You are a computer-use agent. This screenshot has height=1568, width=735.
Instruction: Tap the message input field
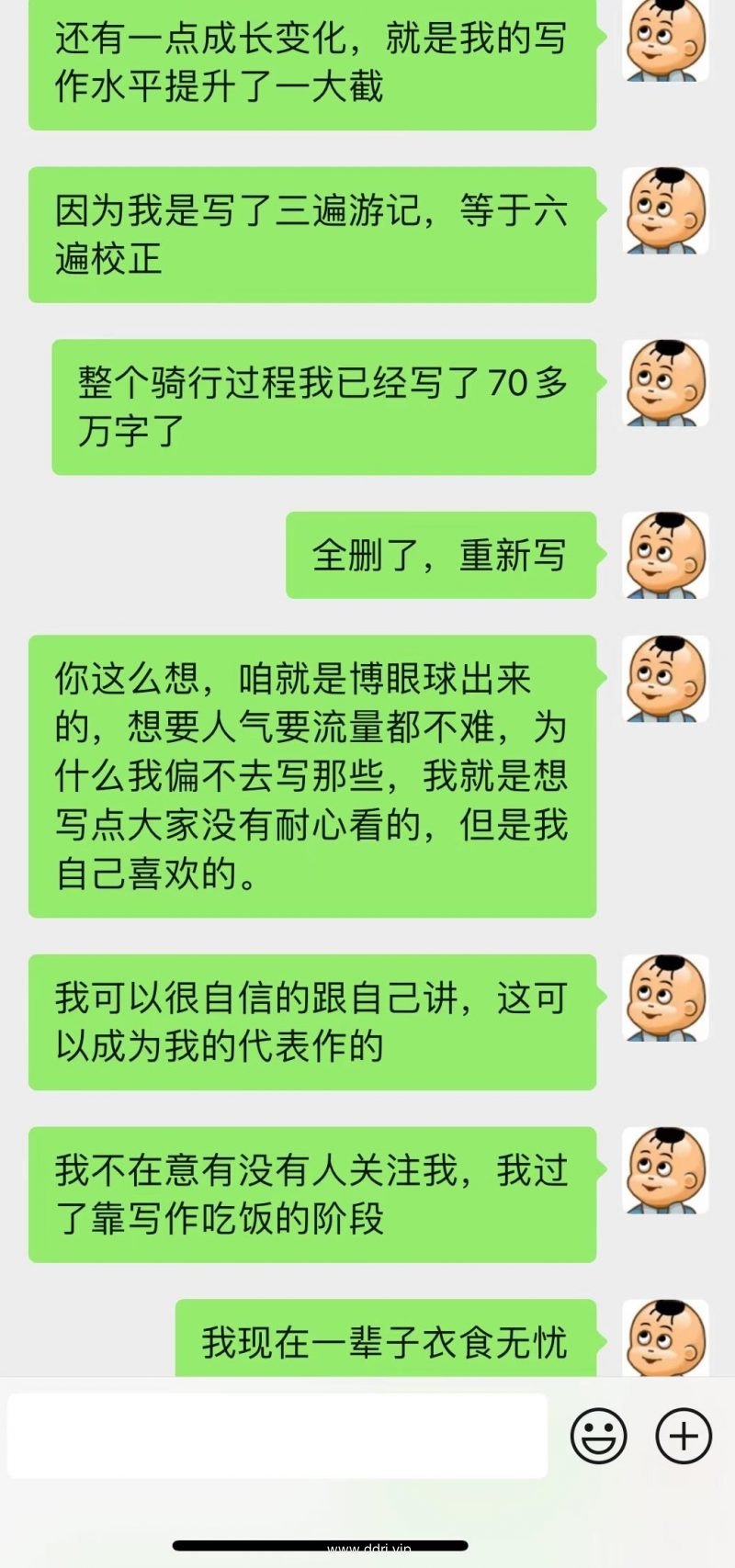277,1435
